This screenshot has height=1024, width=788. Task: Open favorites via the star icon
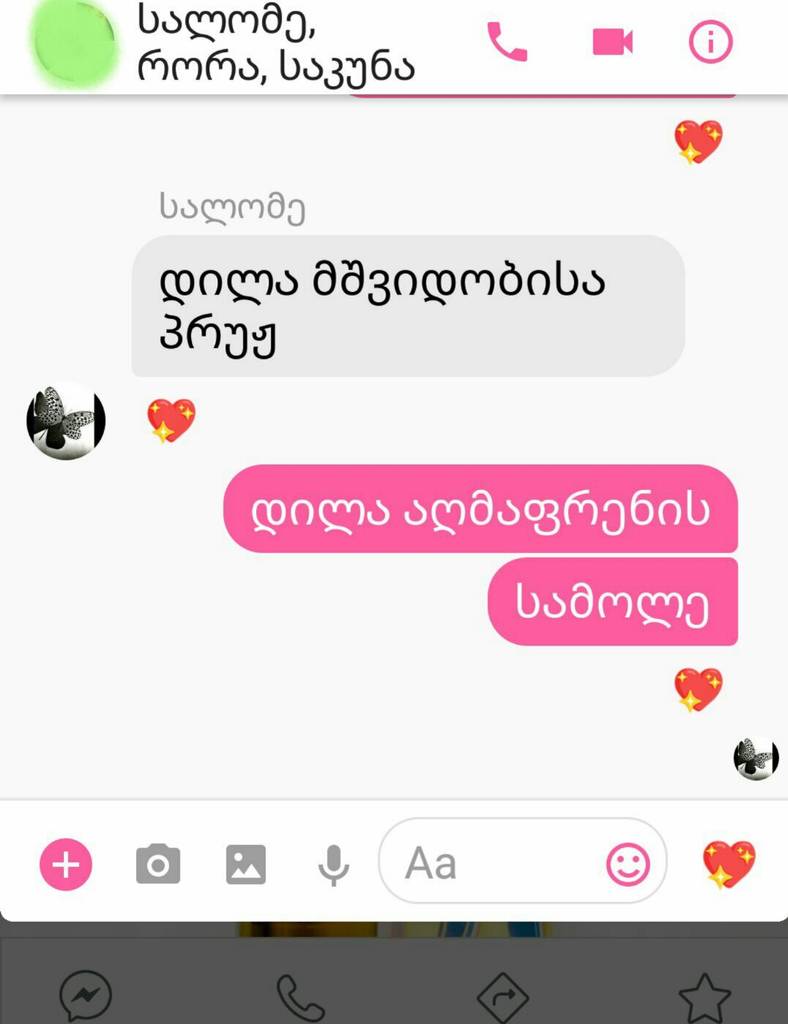coord(707,996)
